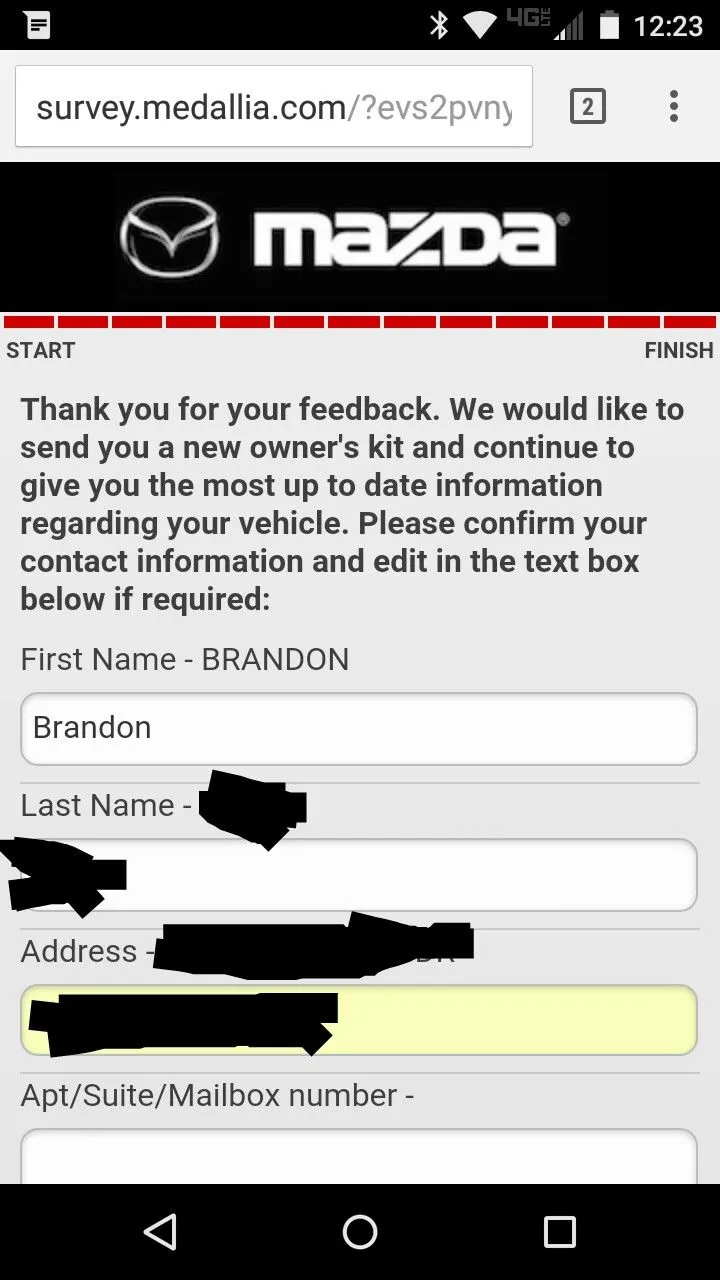This screenshot has height=1280, width=720.
Task: Show recent apps overview
Action: click(x=559, y=1232)
